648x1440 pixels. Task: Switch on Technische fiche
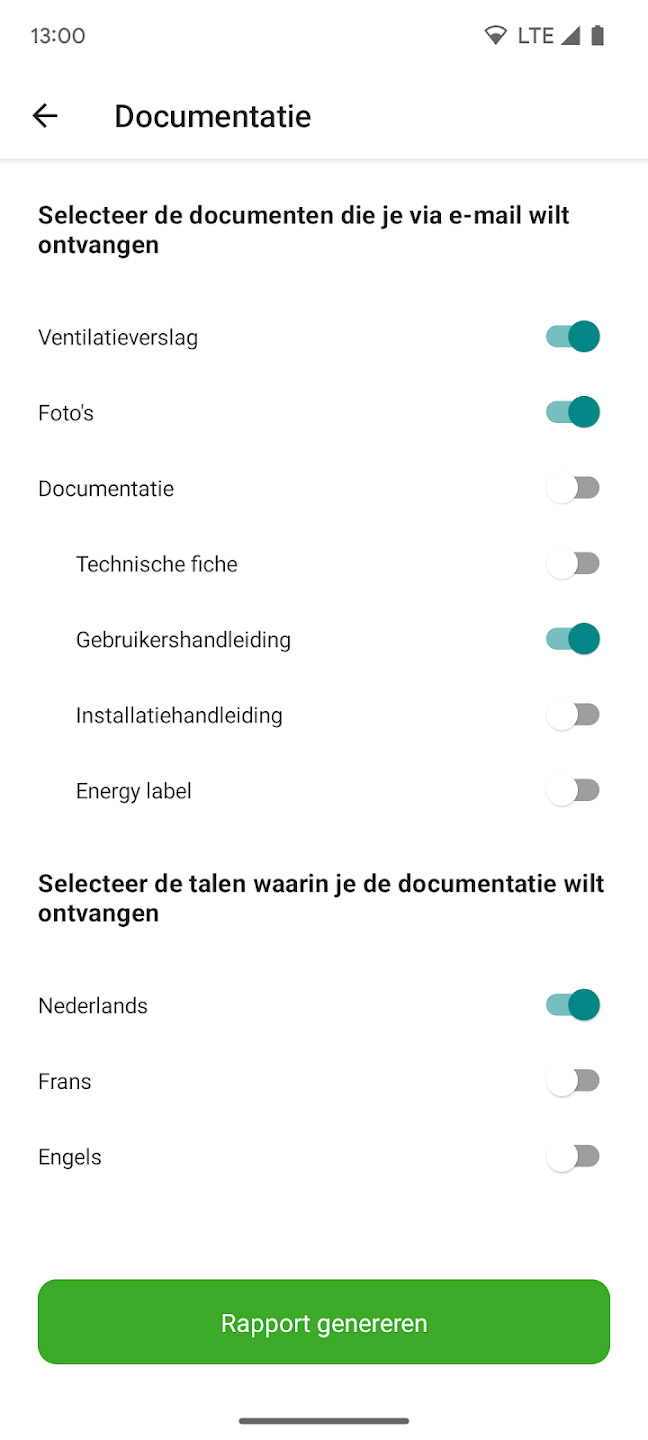573,564
